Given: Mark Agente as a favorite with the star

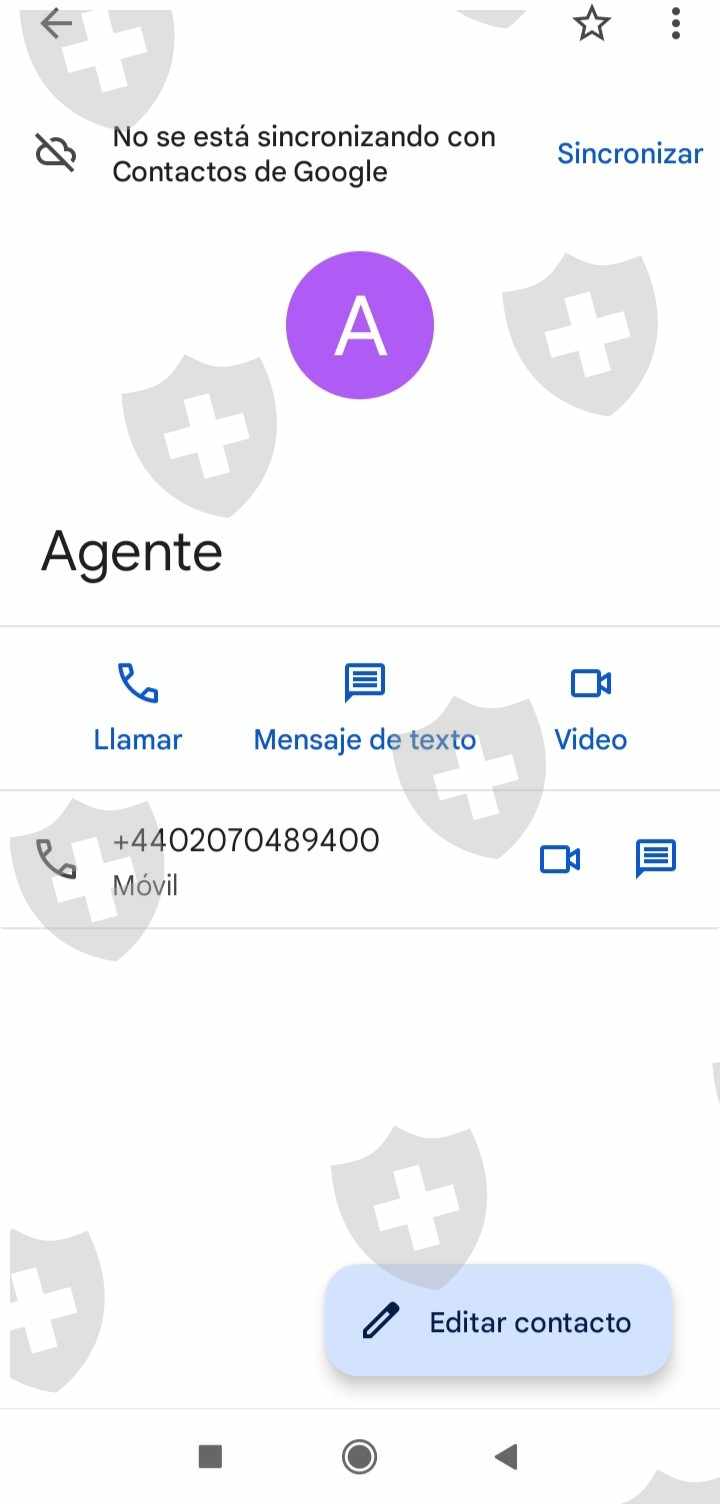Looking at the screenshot, I should [x=592, y=23].
